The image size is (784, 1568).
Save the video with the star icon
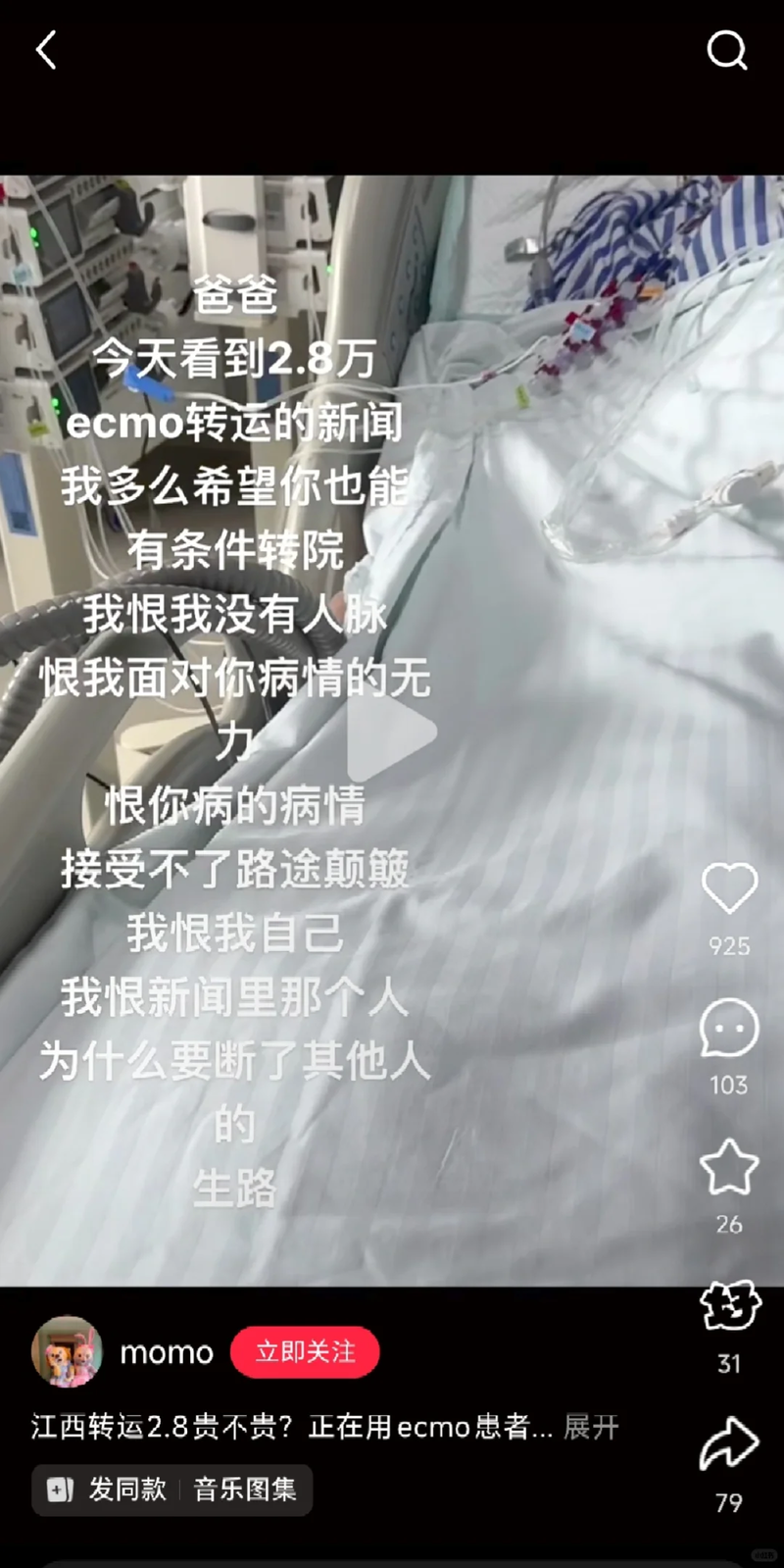coord(729,1167)
